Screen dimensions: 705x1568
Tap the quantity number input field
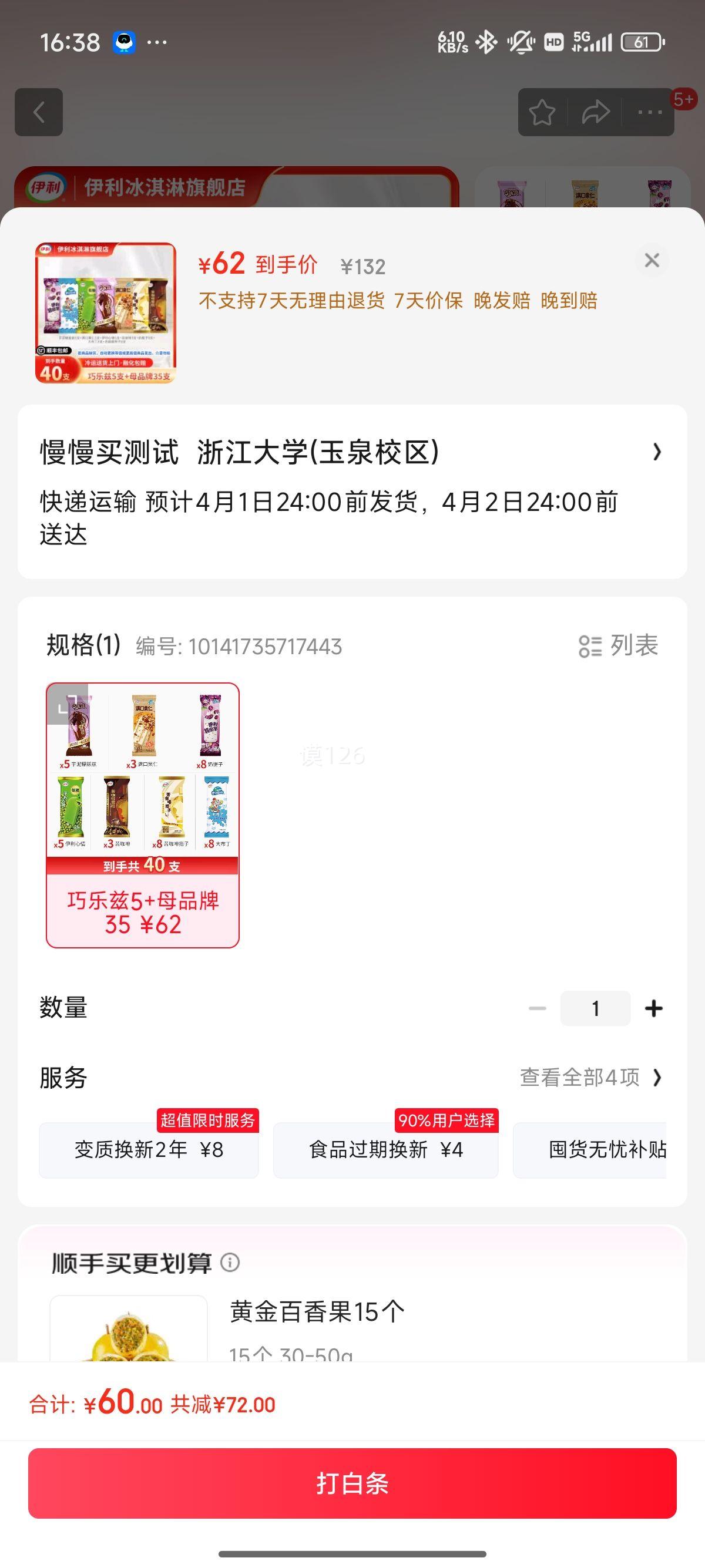click(595, 1008)
